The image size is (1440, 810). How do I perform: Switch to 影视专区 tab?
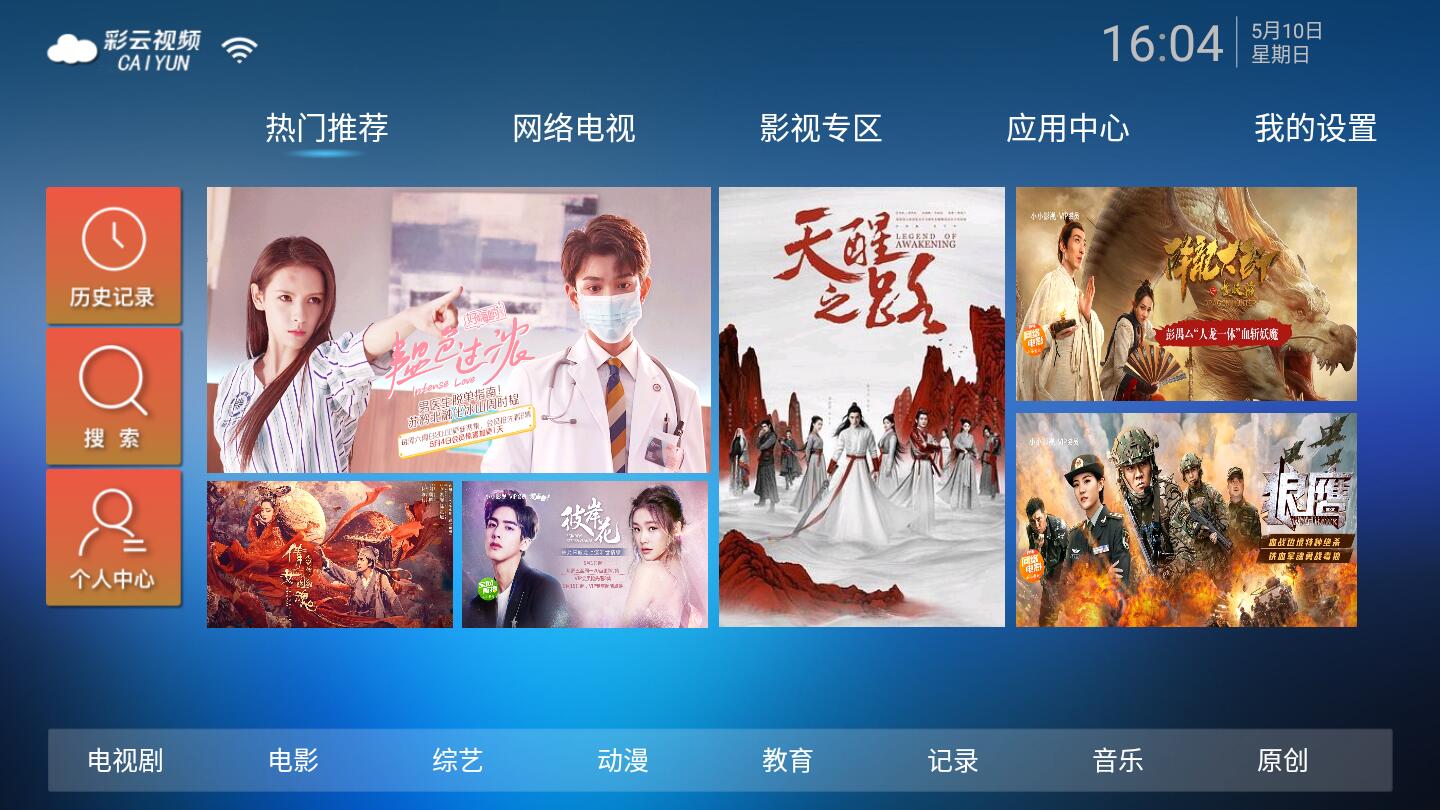[820, 128]
